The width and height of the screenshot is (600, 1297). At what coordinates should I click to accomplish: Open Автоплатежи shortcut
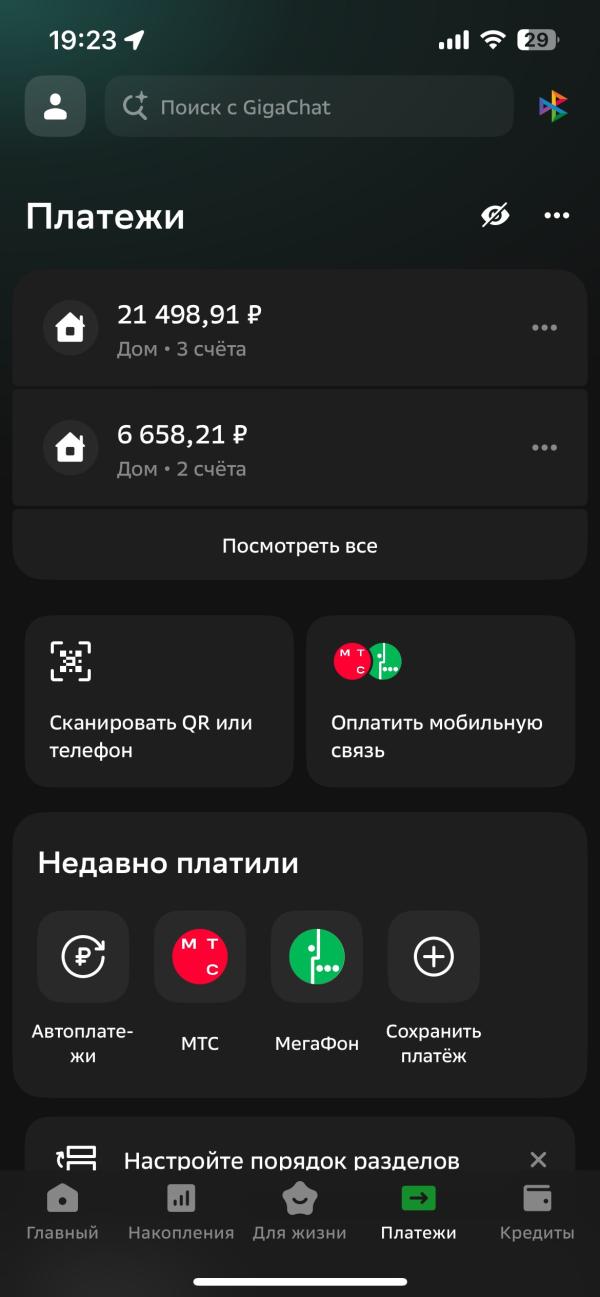pos(83,957)
